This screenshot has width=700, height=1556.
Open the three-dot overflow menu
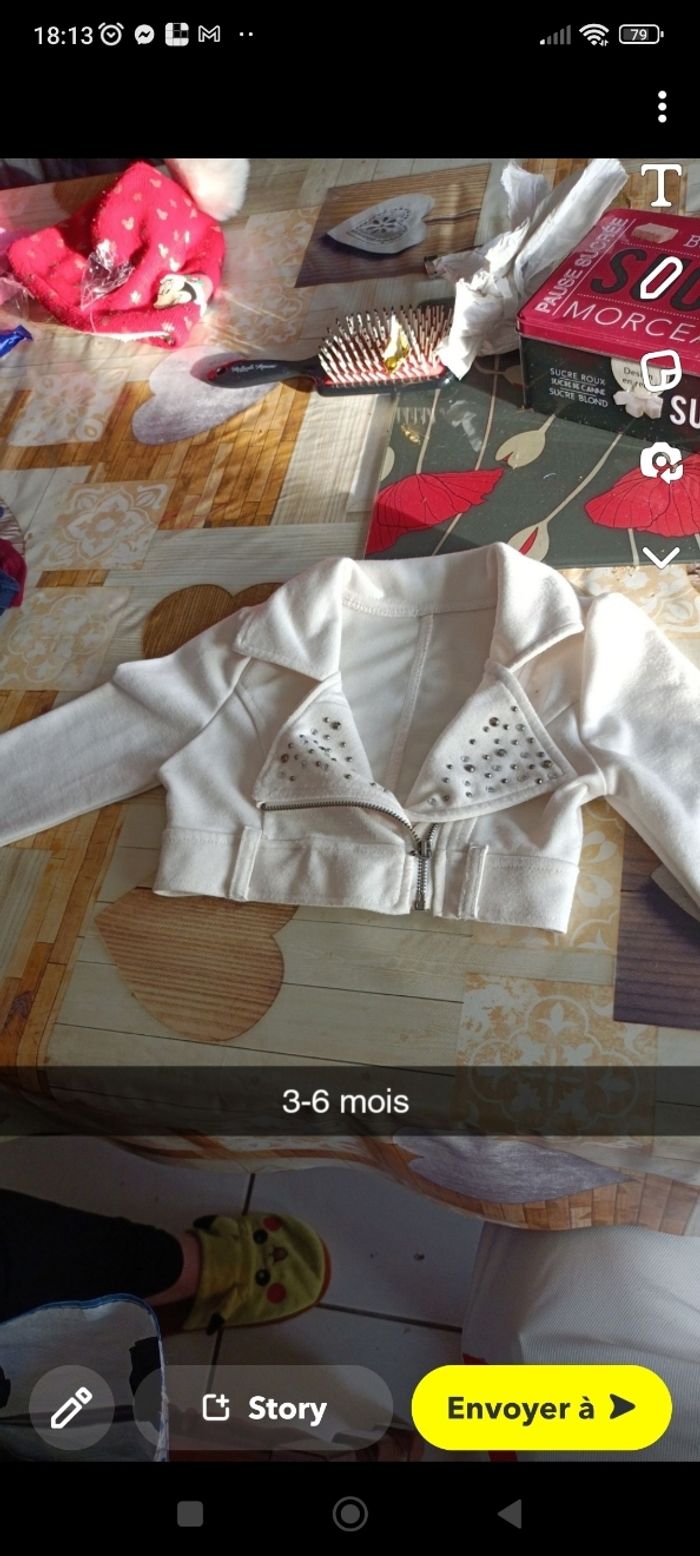[662, 106]
